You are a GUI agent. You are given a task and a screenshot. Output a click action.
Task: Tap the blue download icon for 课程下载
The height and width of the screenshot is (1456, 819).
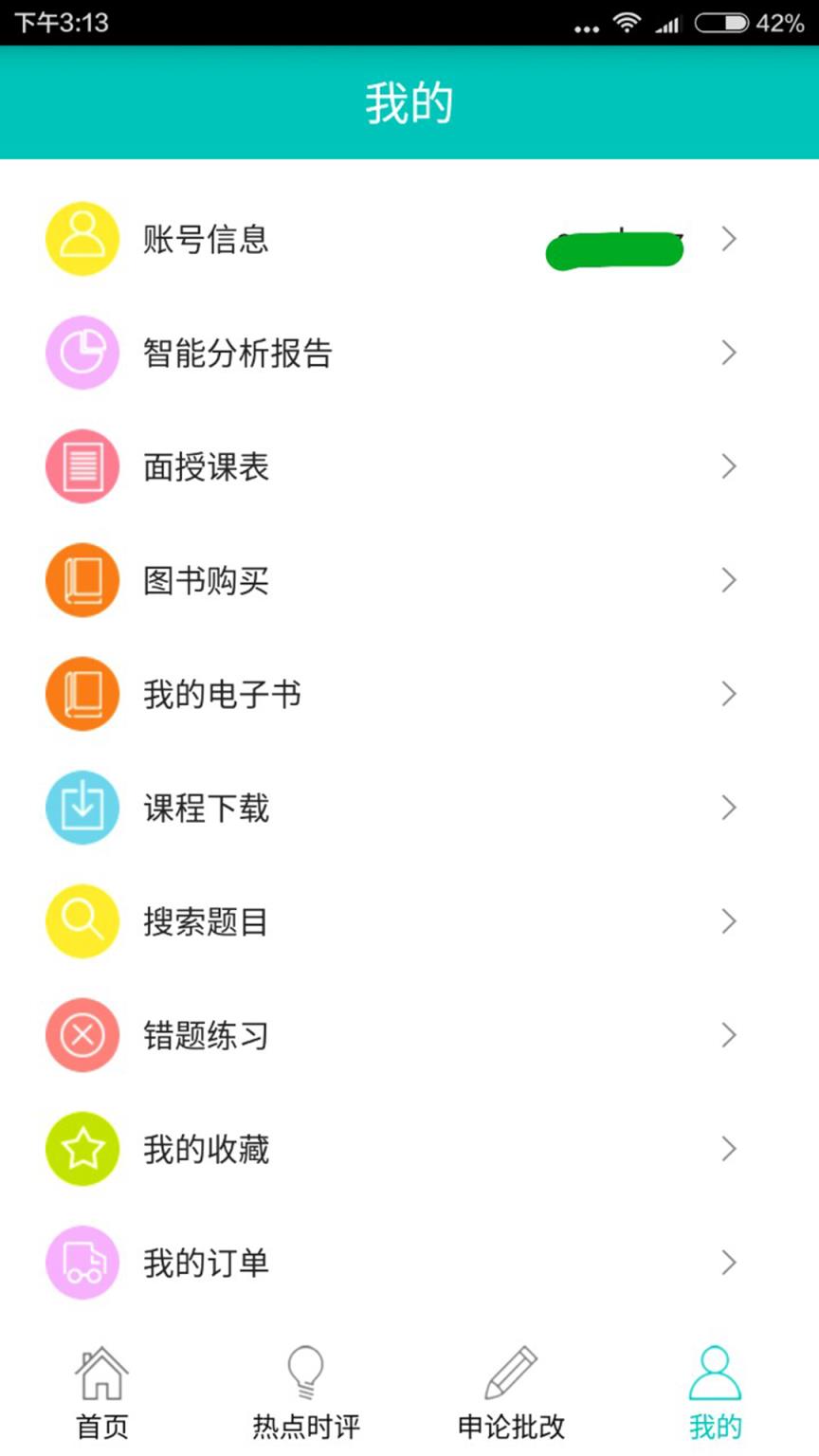[82, 808]
